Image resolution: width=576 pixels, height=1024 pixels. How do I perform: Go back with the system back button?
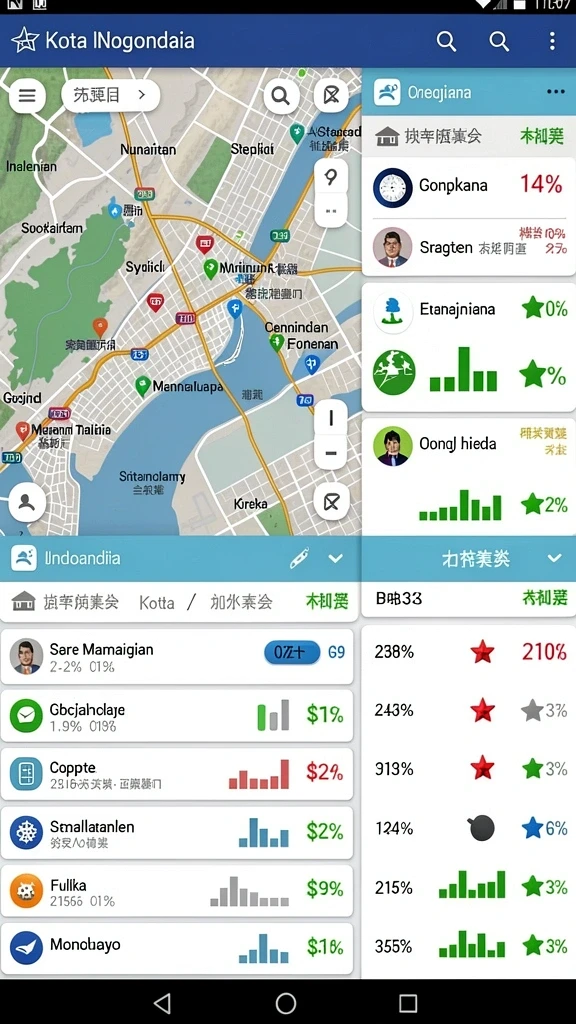(x=162, y=1002)
